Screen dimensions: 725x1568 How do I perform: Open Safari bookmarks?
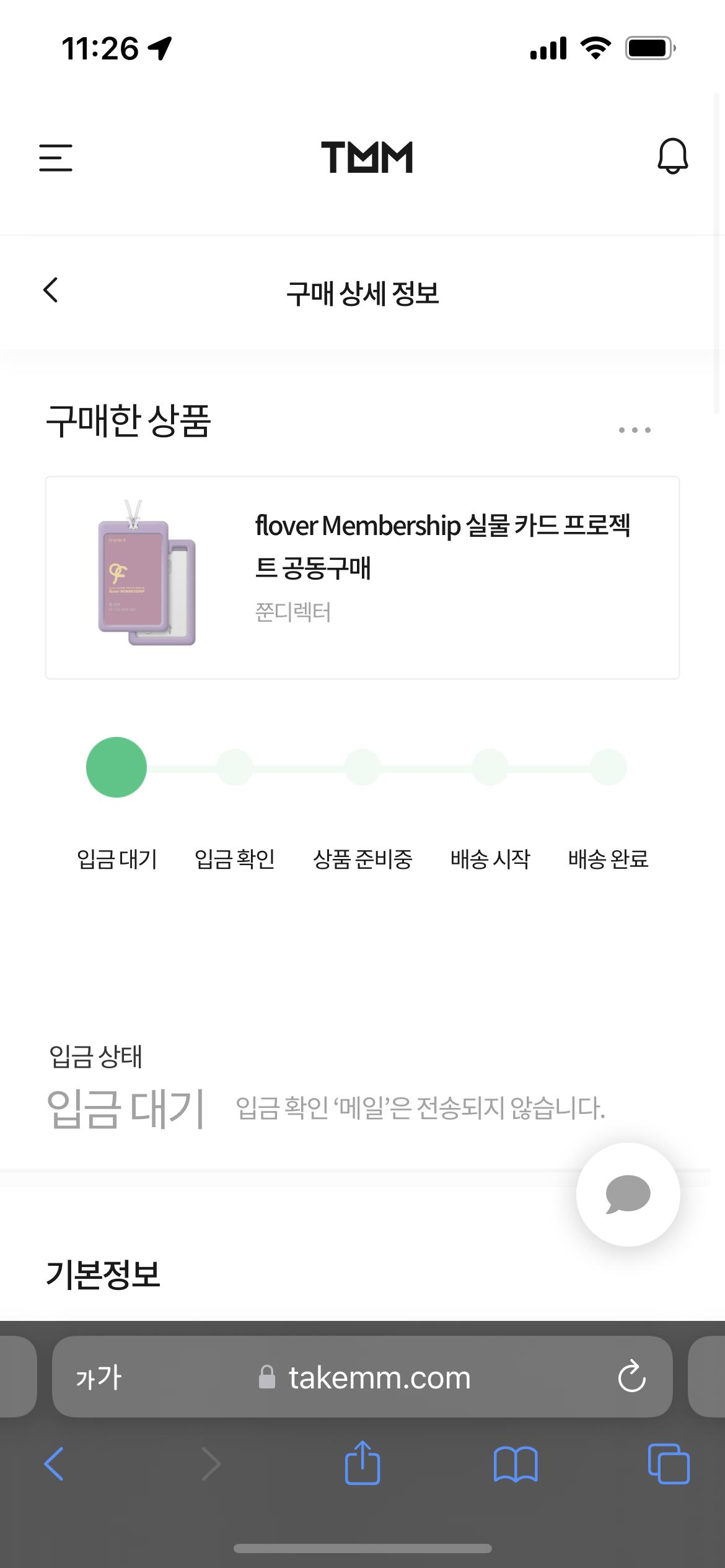coord(516,1464)
